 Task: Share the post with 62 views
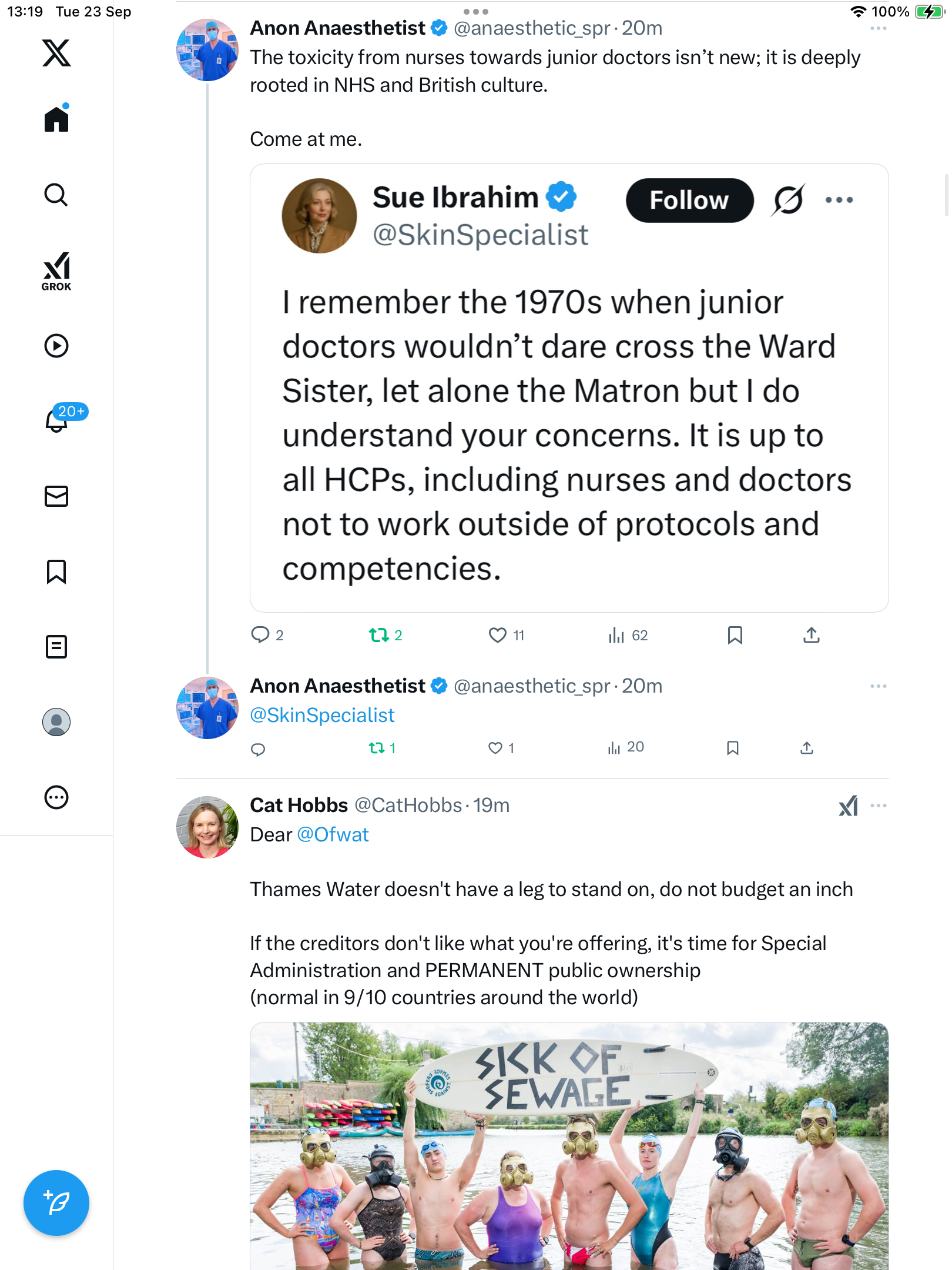tap(811, 635)
